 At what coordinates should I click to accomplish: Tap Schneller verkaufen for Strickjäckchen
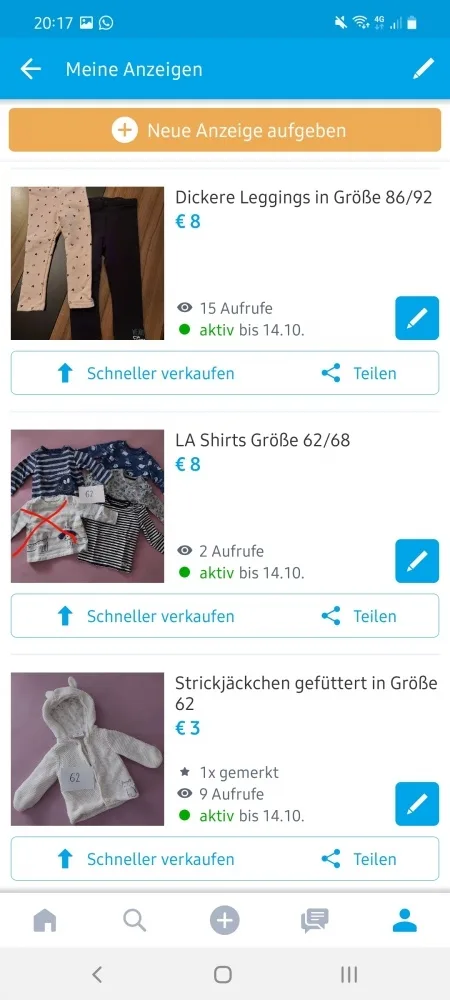pyautogui.click(x=145, y=859)
